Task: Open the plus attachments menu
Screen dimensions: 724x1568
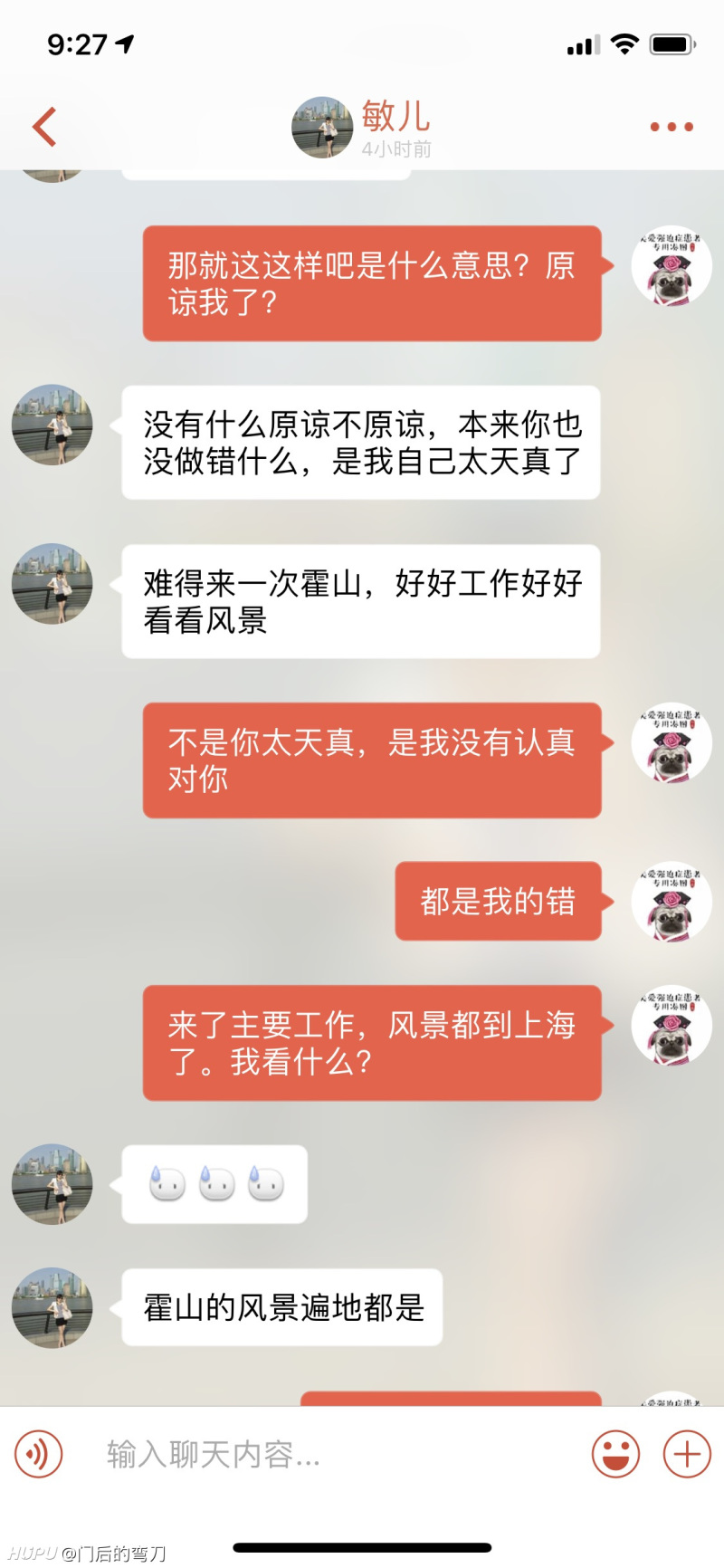Action: coord(687,1455)
